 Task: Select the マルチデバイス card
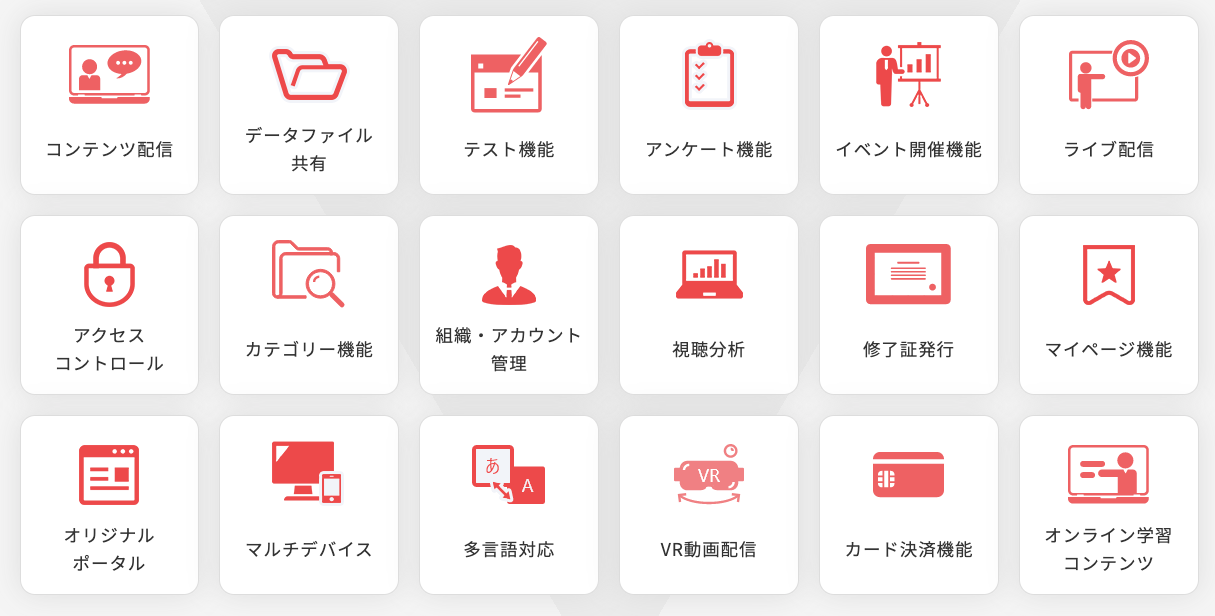point(309,505)
